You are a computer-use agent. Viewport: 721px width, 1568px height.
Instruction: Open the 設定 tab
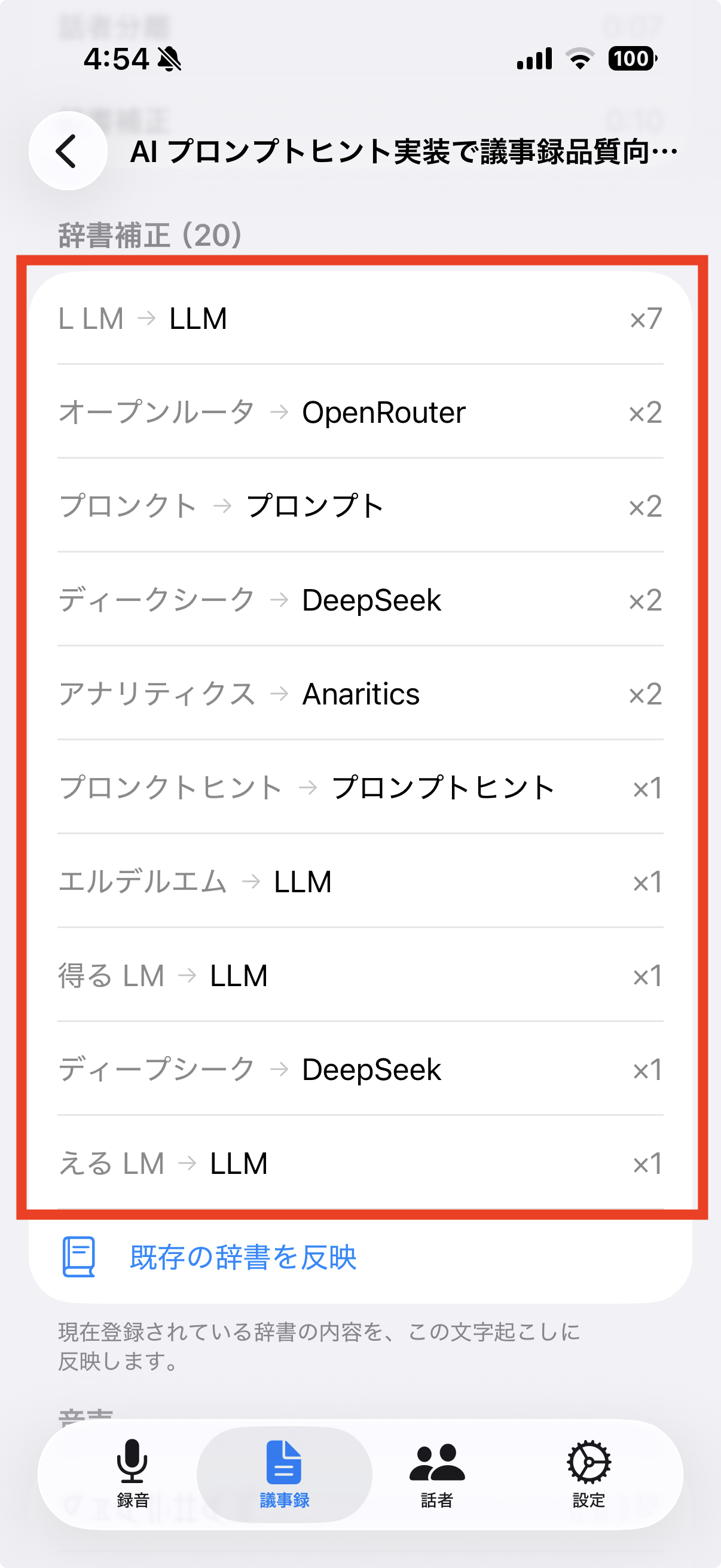tap(588, 1473)
